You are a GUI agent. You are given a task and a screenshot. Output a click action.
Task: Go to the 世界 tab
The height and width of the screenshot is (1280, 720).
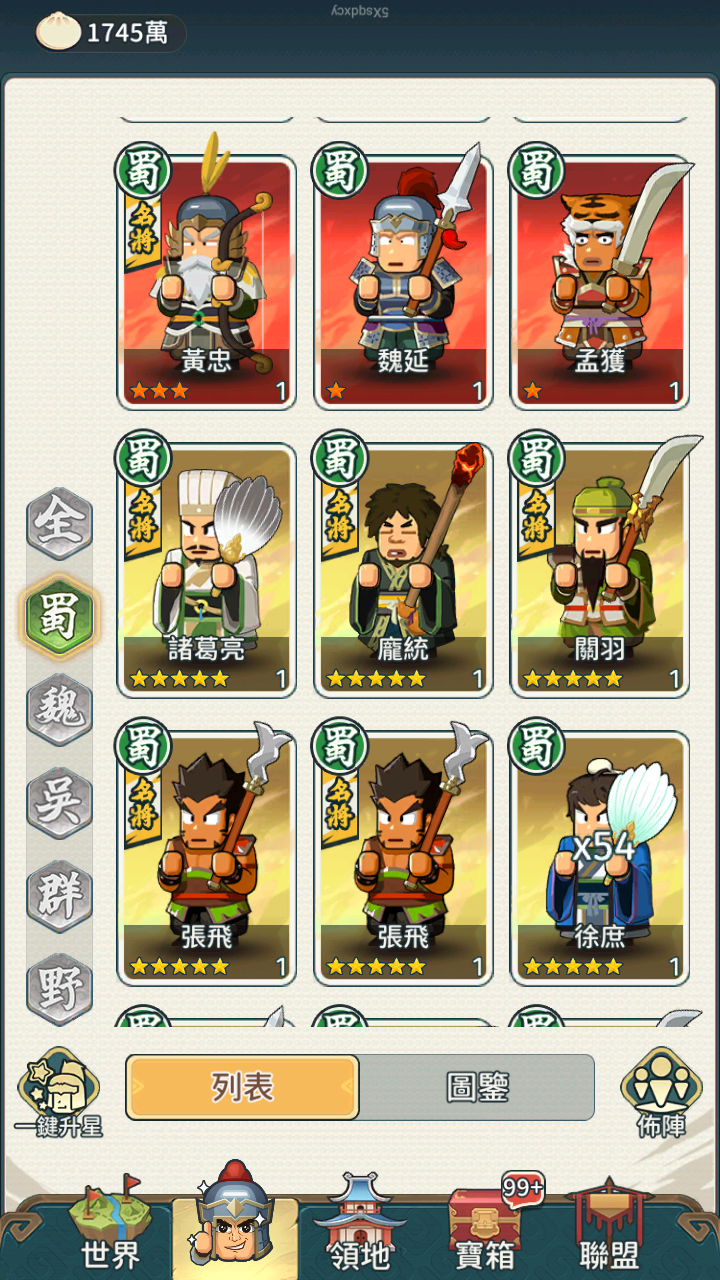(110, 1230)
